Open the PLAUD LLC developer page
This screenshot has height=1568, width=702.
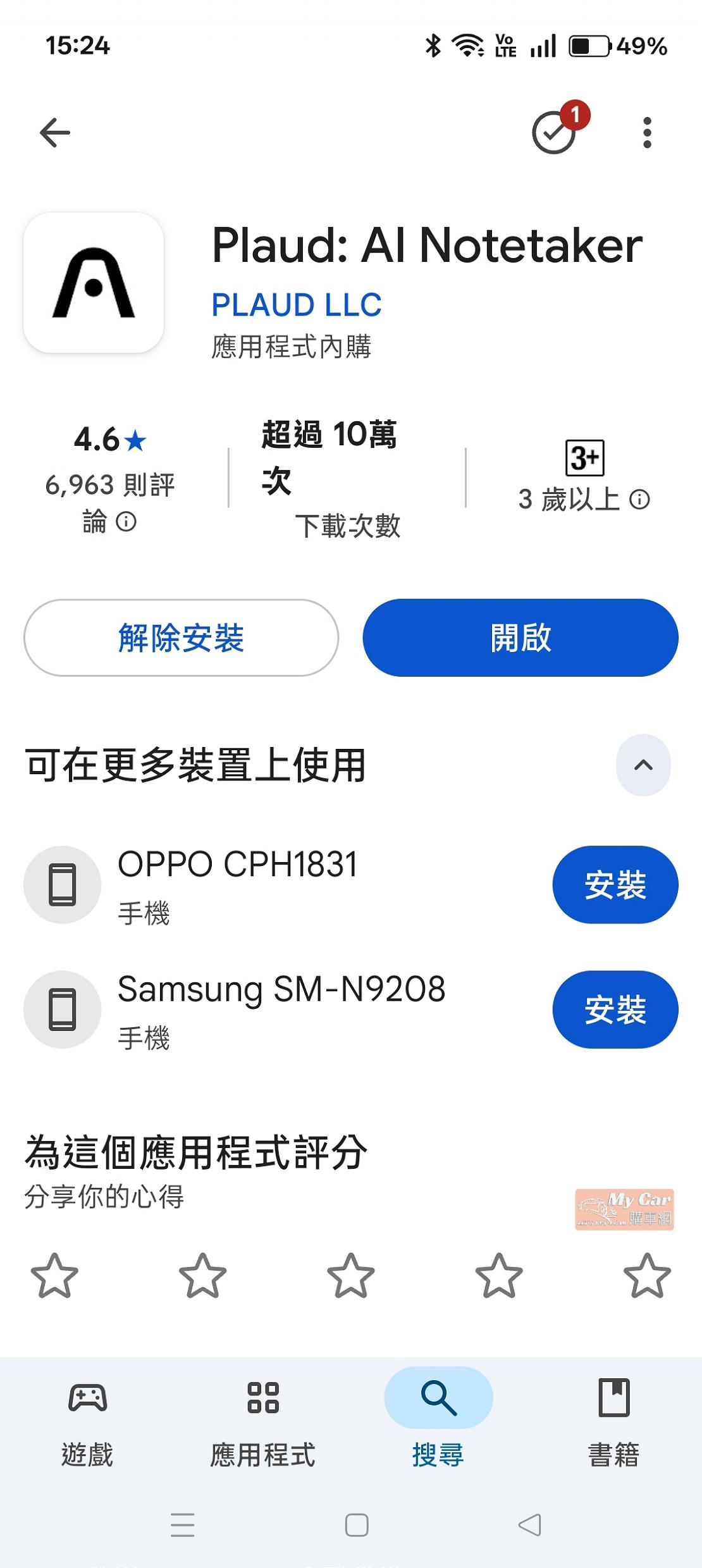(x=296, y=305)
